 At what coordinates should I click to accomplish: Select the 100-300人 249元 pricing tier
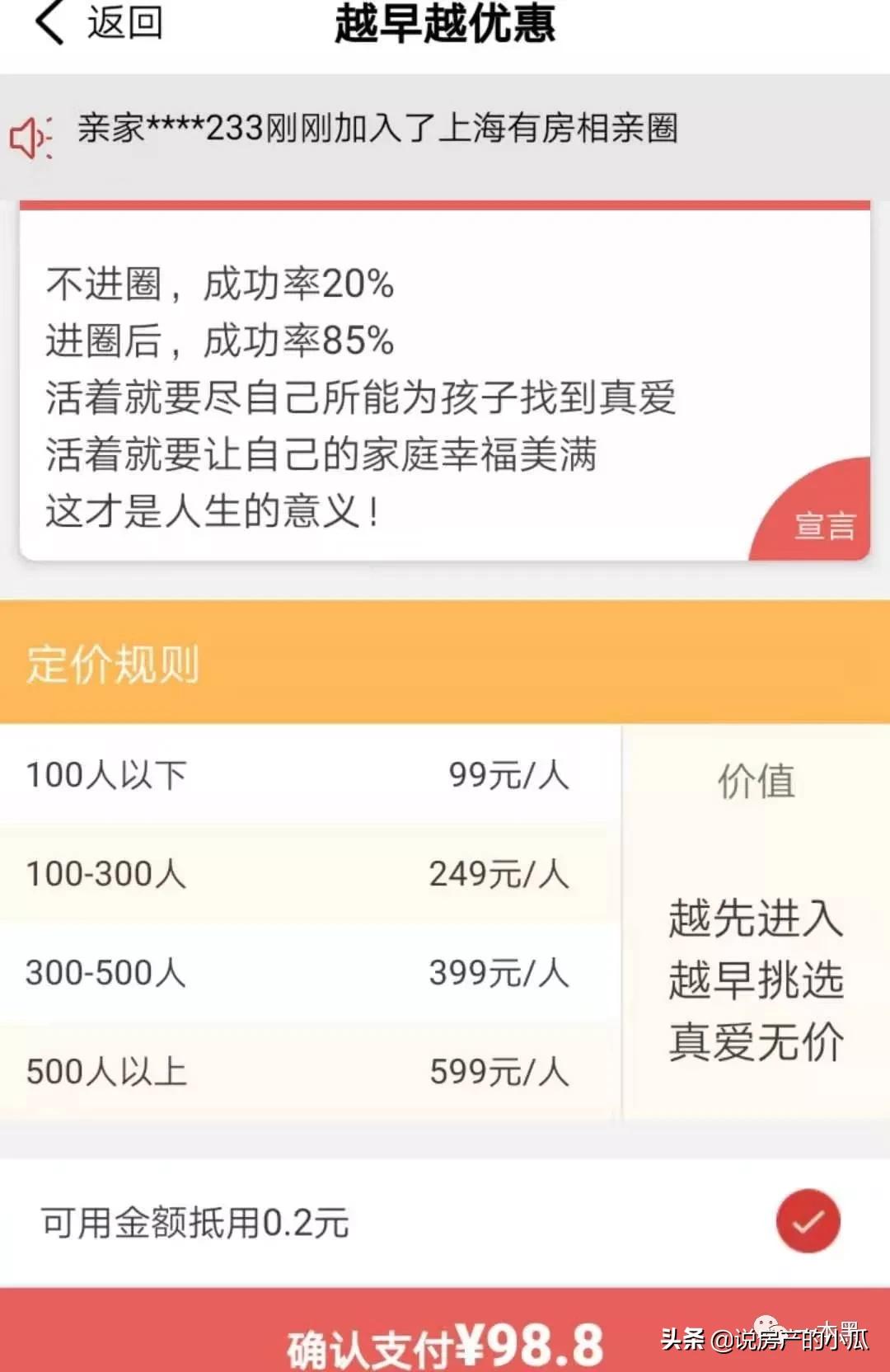305,874
